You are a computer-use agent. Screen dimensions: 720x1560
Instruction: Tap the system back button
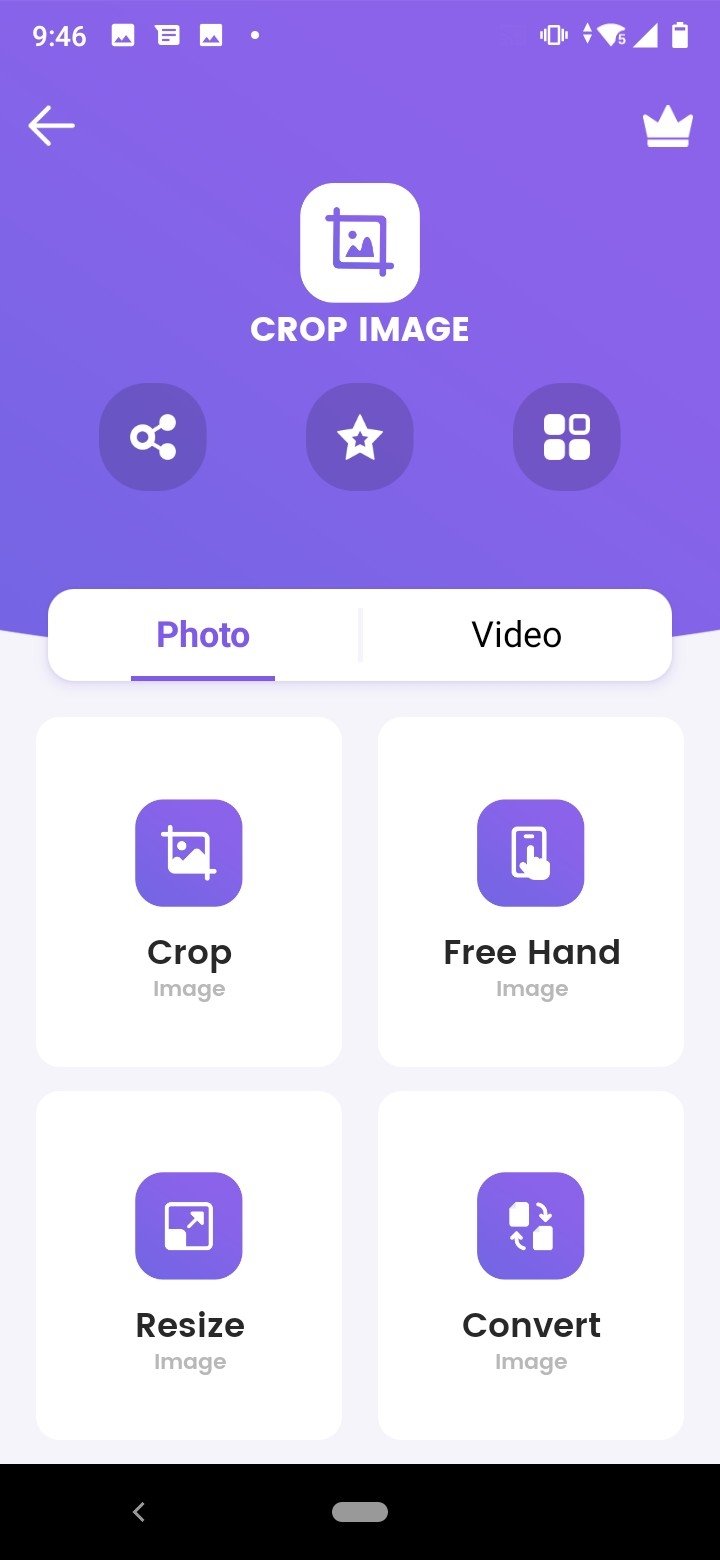point(139,1512)
